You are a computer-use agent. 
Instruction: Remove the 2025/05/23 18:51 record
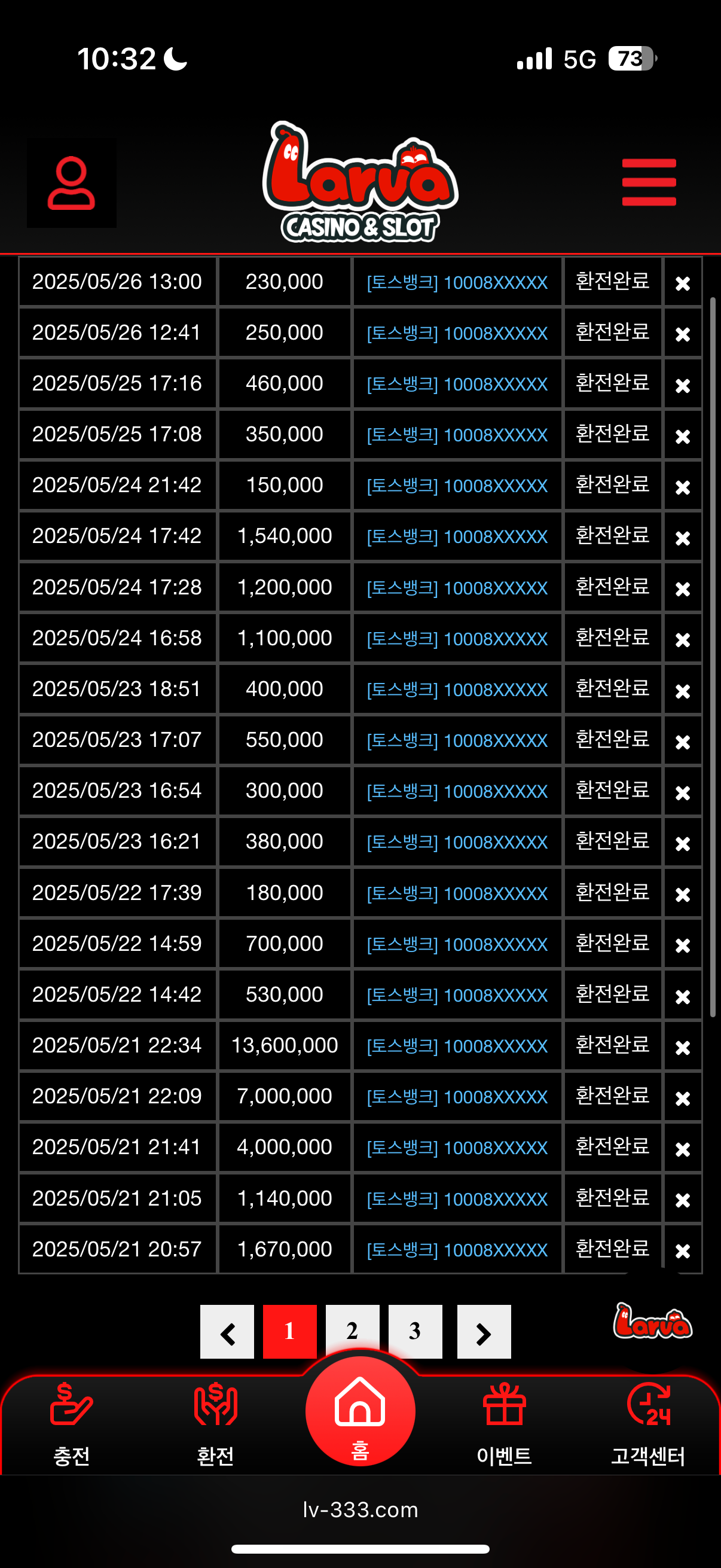point(682,691)
